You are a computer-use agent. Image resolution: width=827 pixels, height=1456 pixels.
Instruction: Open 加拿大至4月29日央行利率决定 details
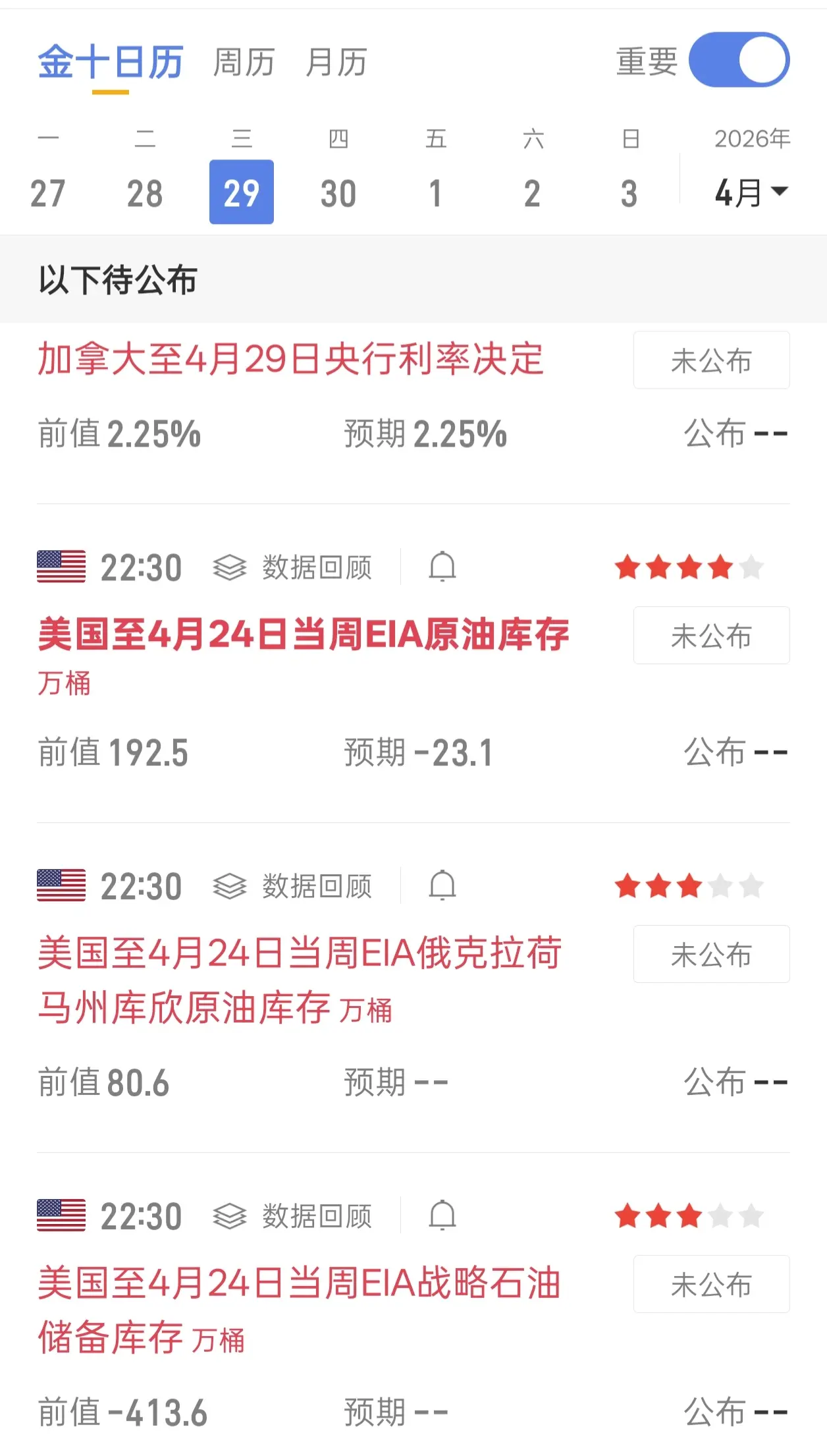tap(290, 360)
